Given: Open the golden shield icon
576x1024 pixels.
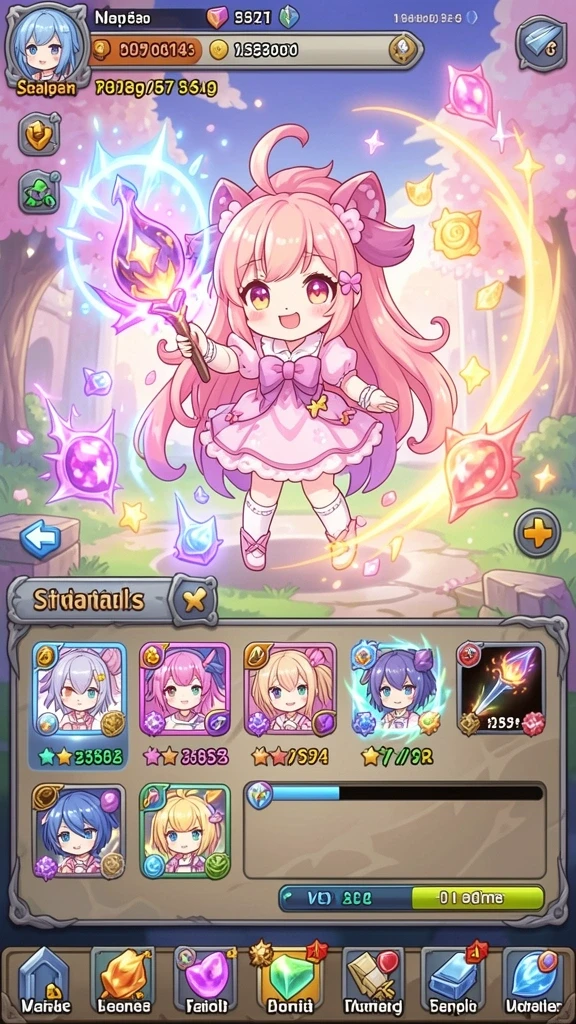Looking at the screenshot, I should tap(39, 134).
